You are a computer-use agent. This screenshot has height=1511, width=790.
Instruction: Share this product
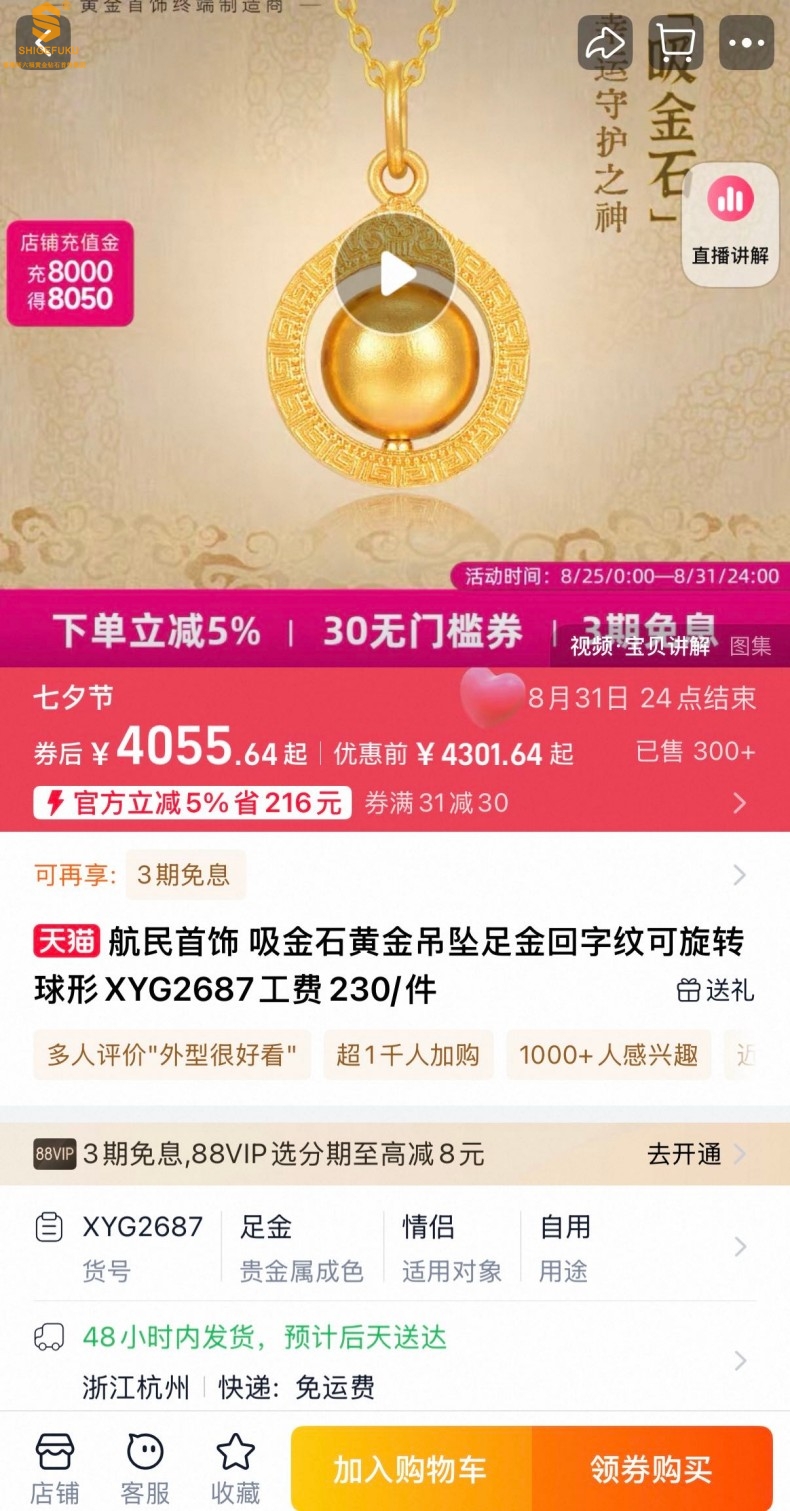pos(604,42)
